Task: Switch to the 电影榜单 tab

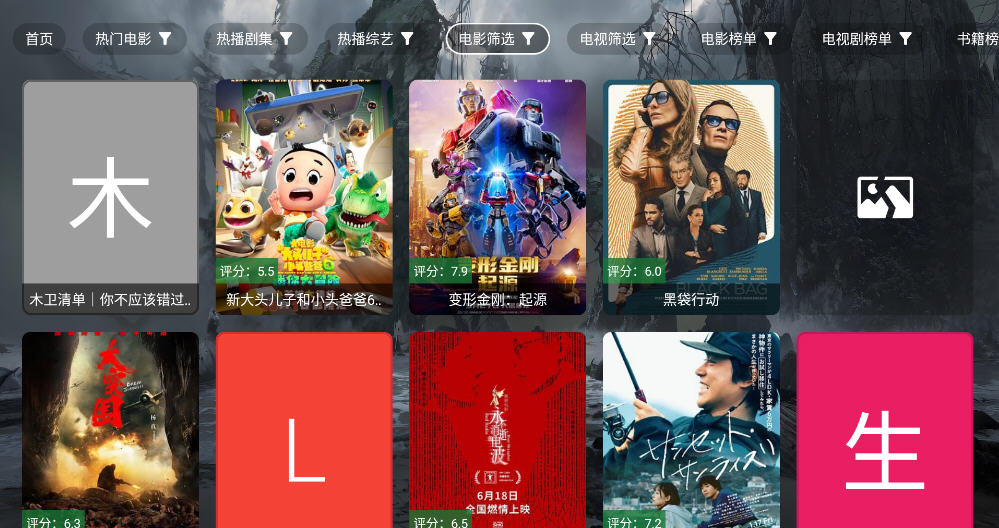Action: coord(739,39)
